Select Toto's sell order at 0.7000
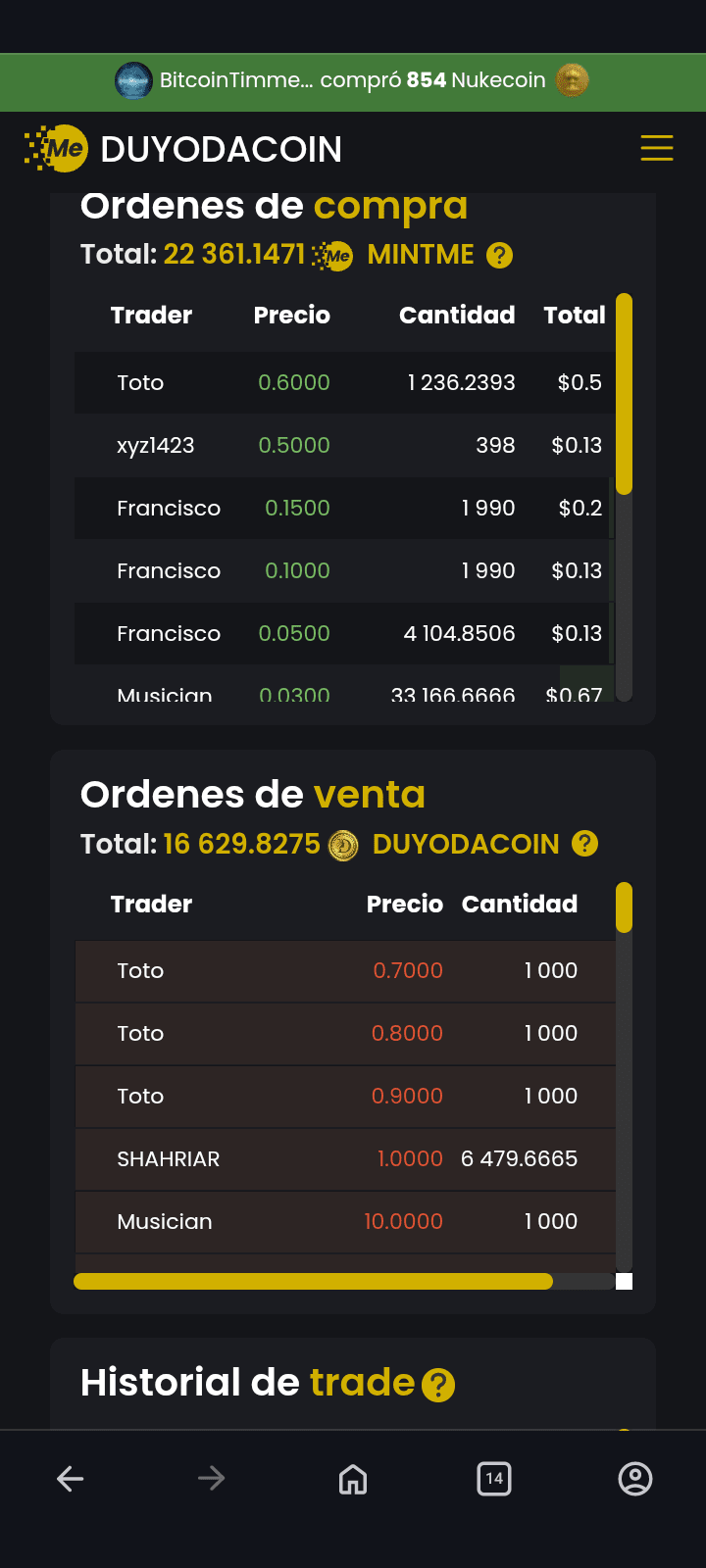The image size is (706, 1568). pos(343,970)
